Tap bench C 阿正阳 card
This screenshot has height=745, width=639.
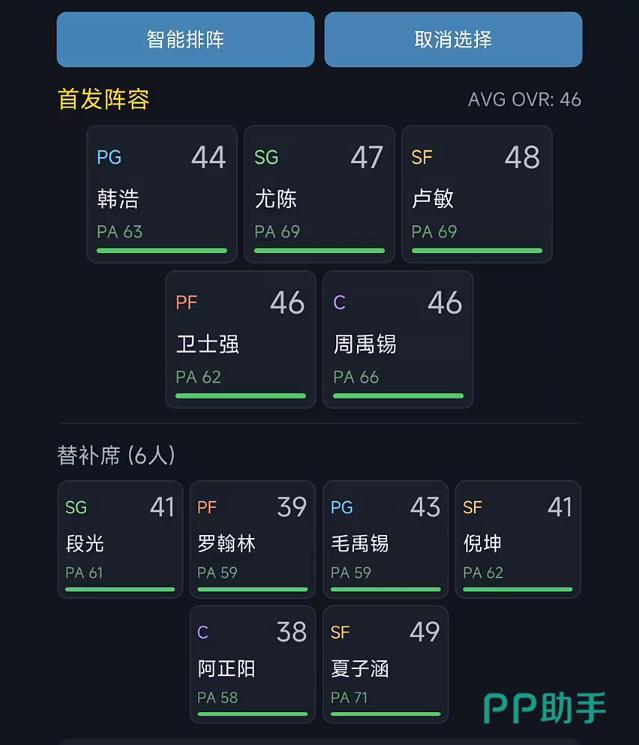click(252, 664)
